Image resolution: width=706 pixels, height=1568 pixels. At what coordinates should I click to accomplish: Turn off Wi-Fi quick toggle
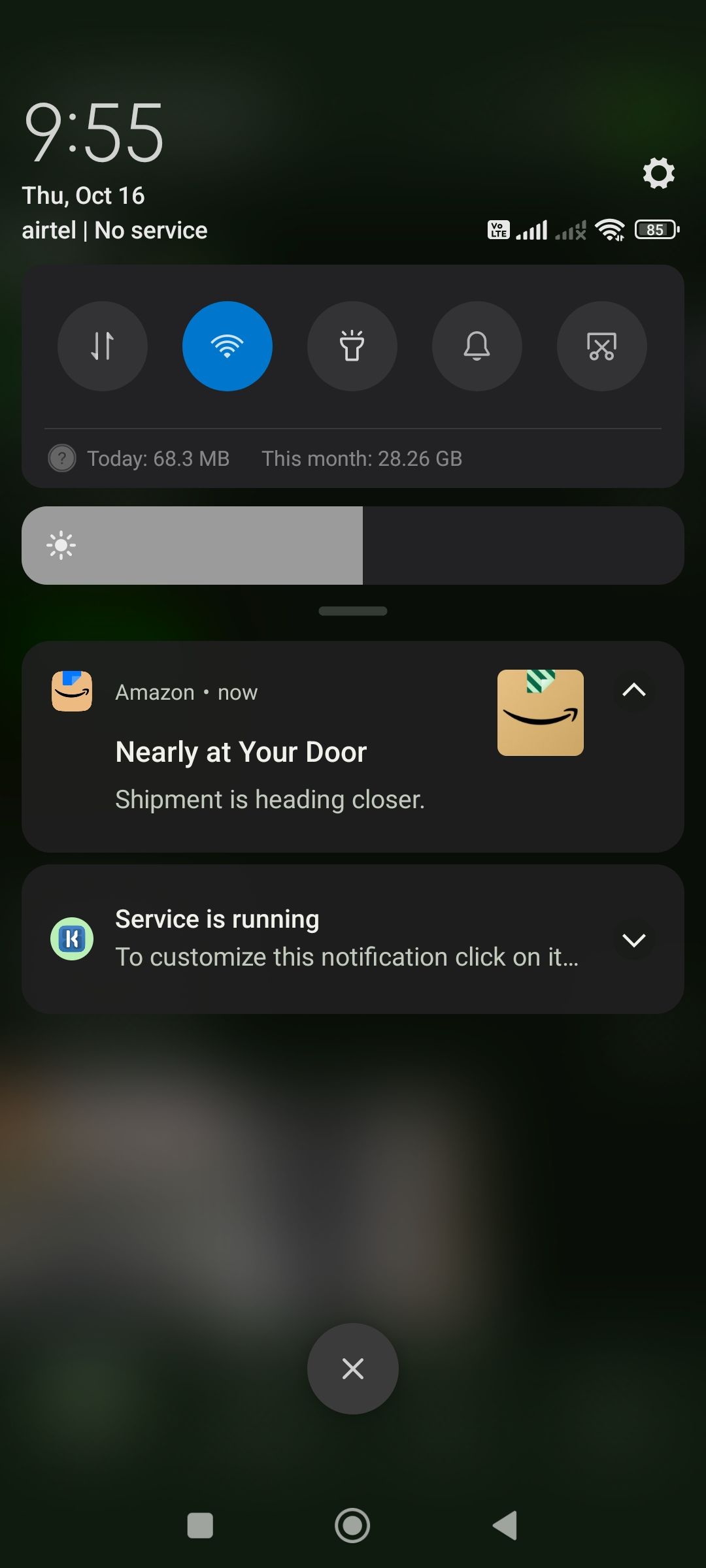pyautogui.click(x=227, y=346)
